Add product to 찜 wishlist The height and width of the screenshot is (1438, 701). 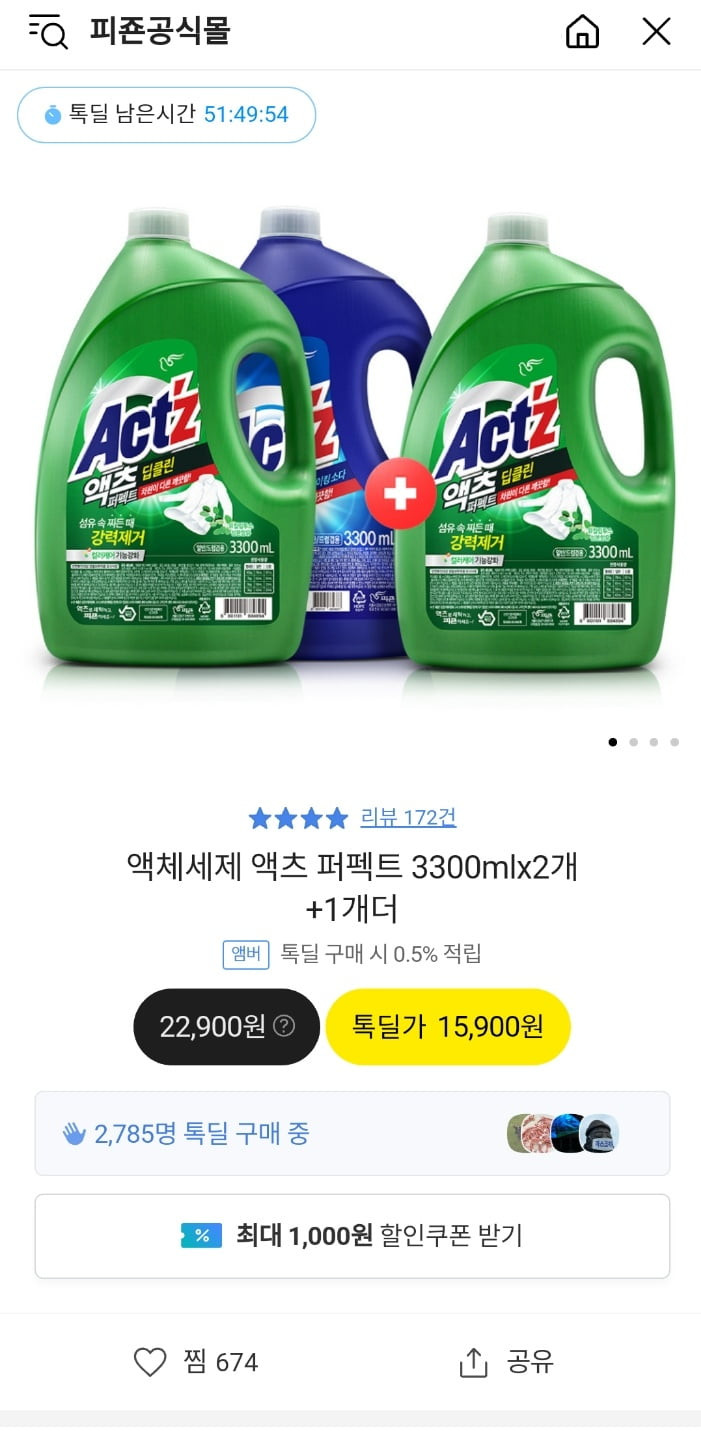196,1362
